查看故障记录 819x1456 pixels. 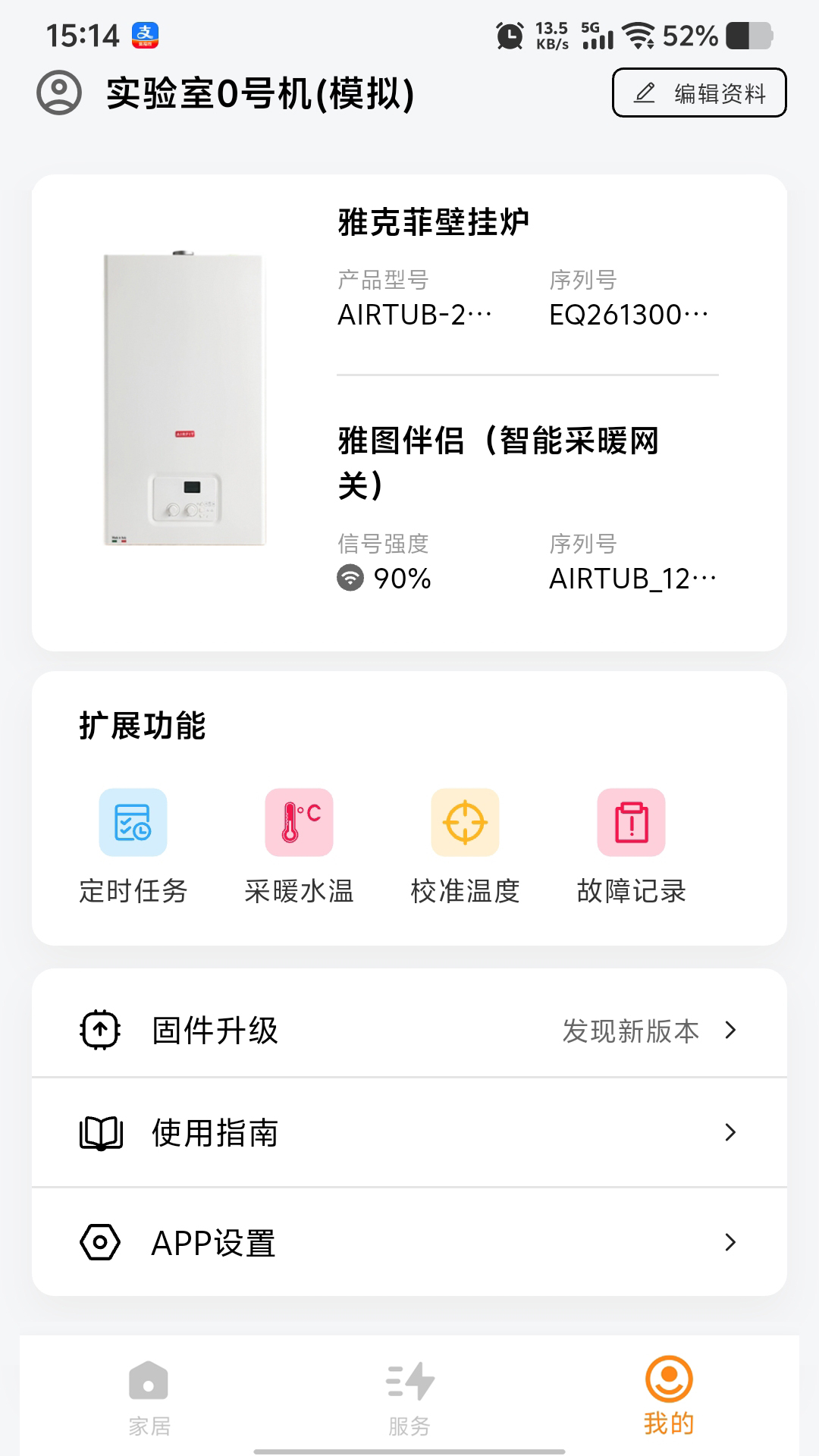(x=632, y=822)
